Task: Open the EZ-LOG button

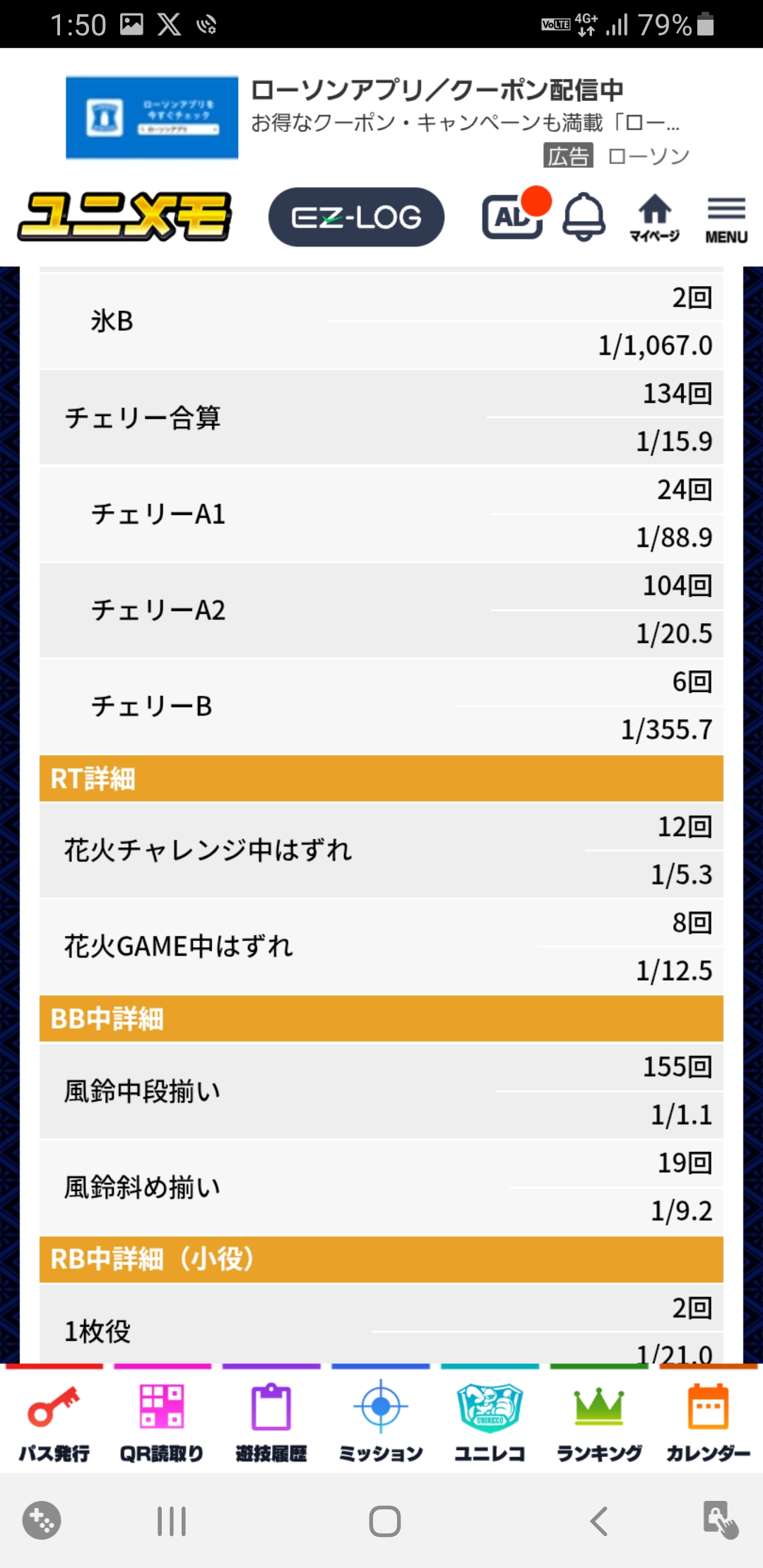Action: pos(356,217)
